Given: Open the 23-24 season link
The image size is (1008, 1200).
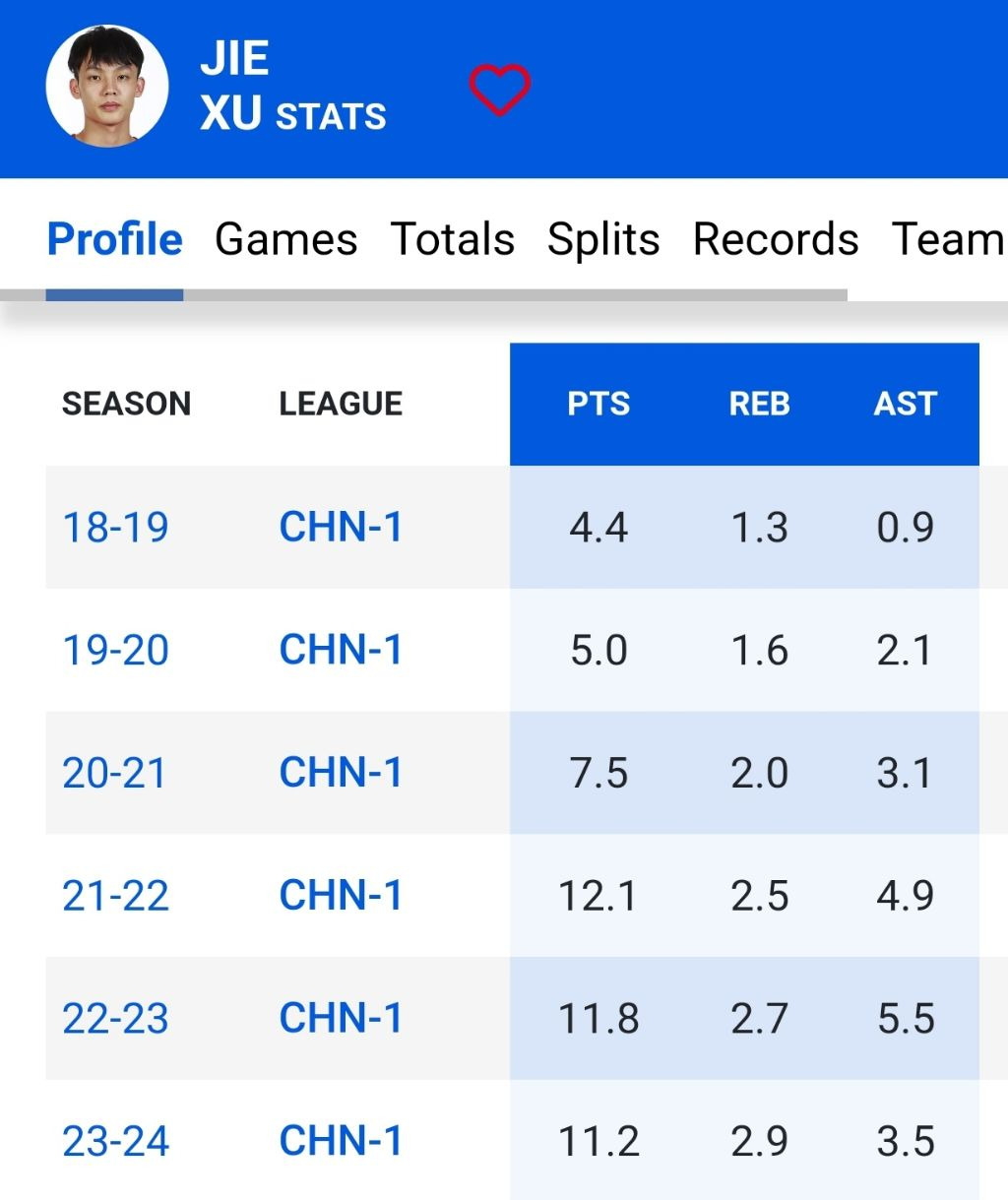Looking at the screenshot, I should (116, 1142).
